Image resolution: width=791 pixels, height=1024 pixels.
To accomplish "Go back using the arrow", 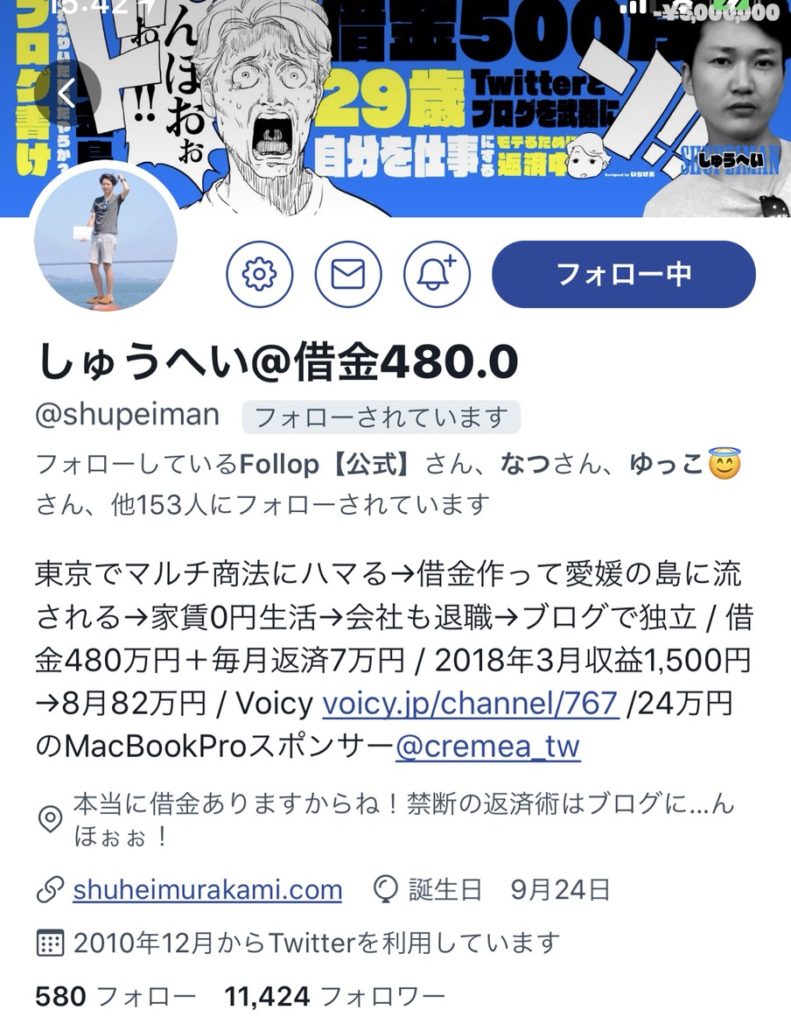I will pyautogui.click(x=66, y=92).
